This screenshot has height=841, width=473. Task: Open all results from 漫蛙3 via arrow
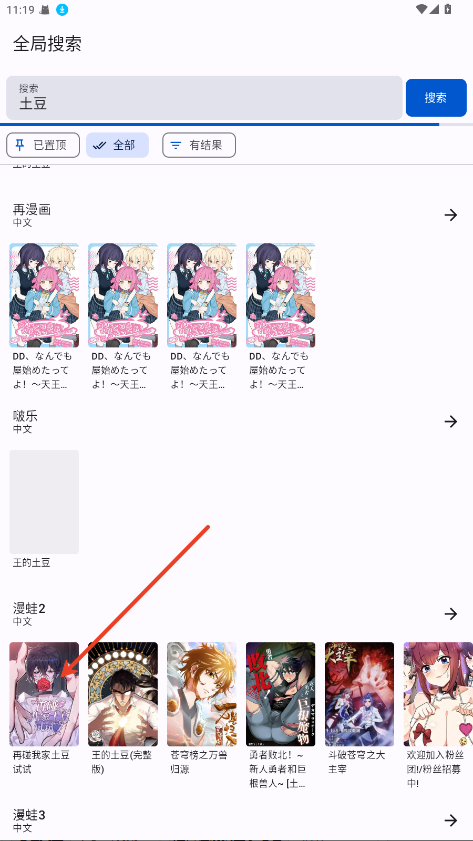[x=451, y=820]
